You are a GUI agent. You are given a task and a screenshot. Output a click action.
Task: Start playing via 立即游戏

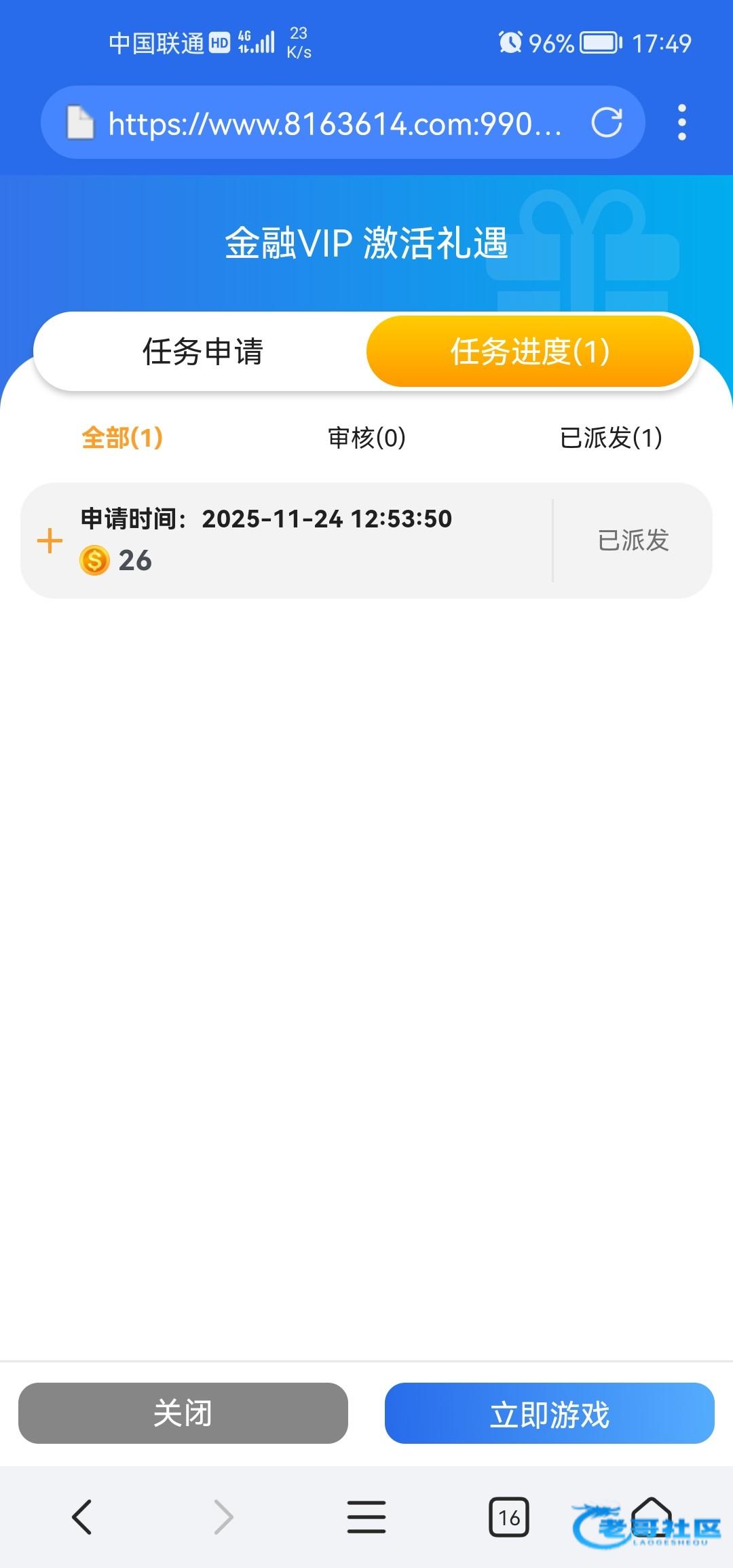pos(549,1413)
